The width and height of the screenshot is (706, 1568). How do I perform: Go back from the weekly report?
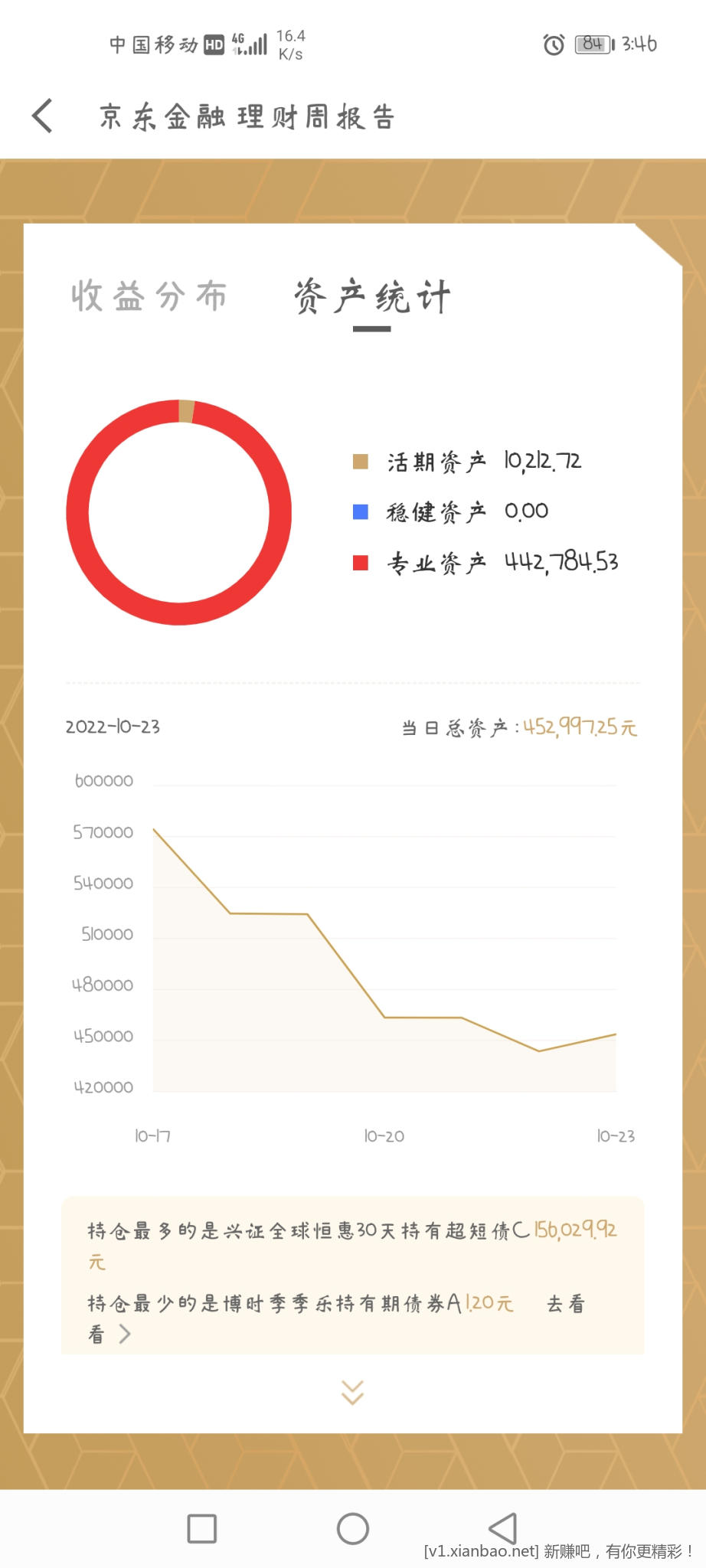point(43,116)
